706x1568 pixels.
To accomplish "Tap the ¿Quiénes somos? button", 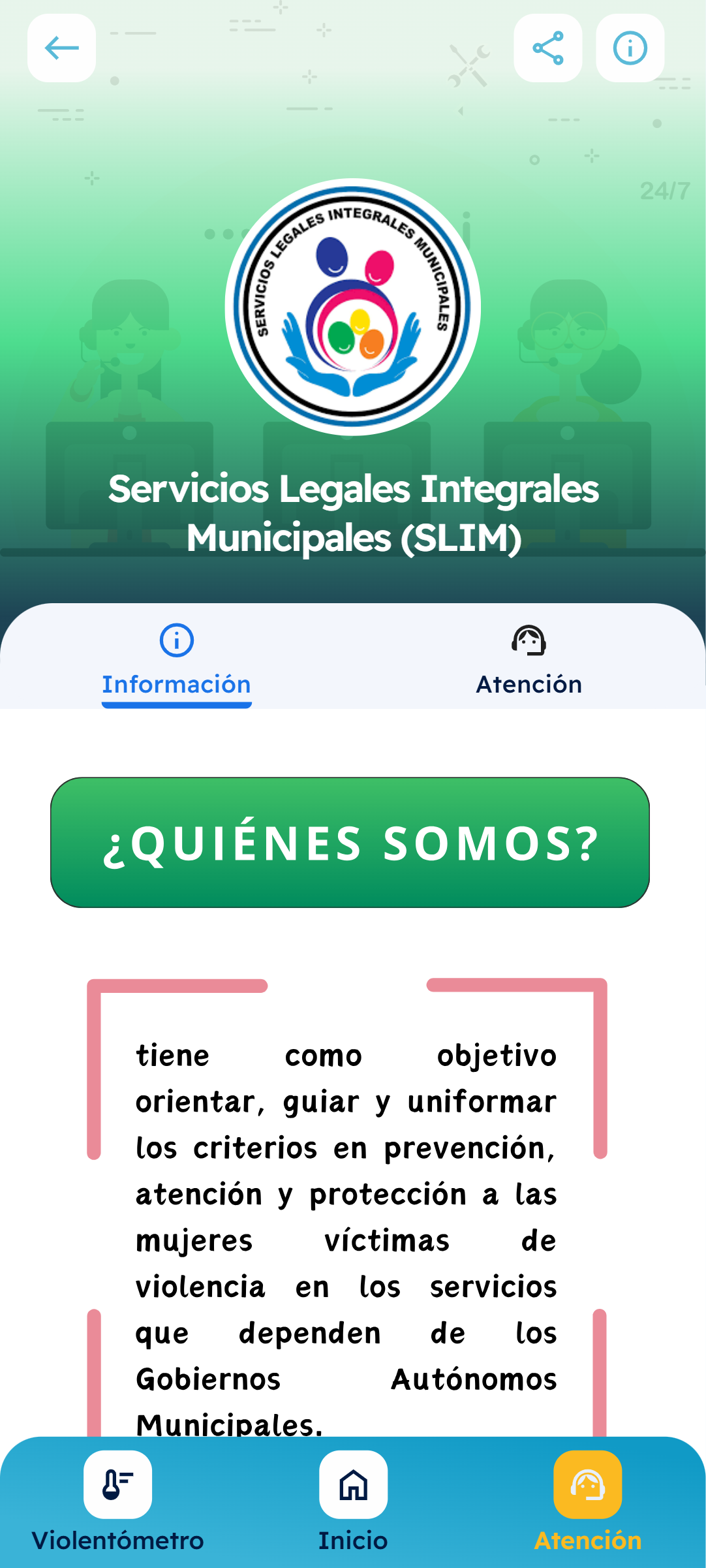I will (350, 842).
